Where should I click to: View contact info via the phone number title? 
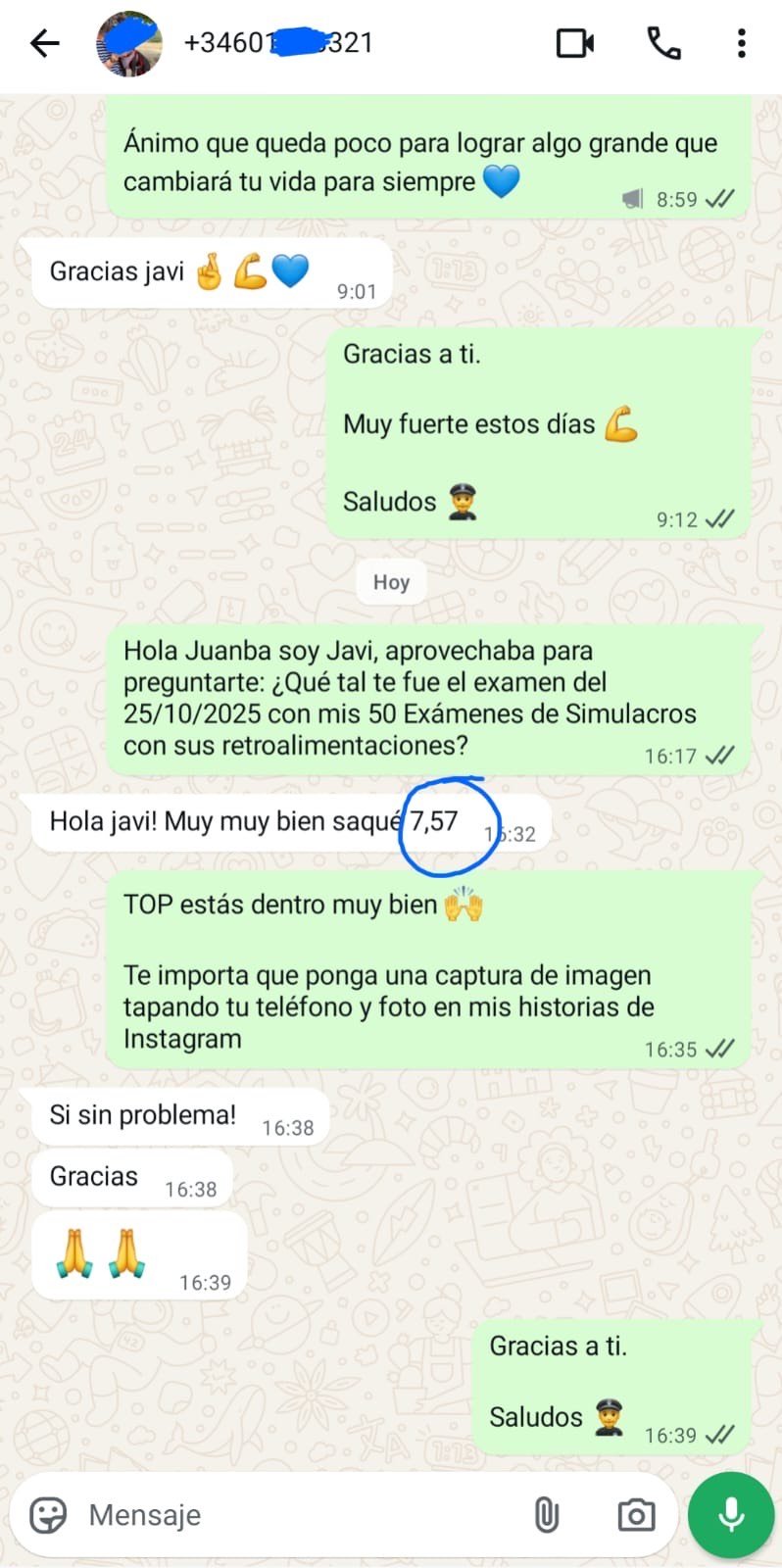pos(278,43)
